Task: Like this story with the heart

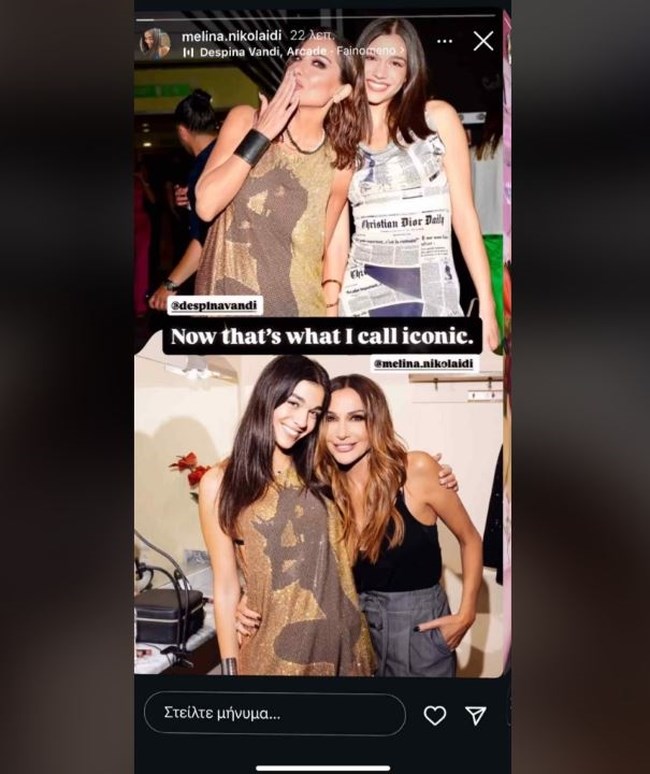Action: tap(434, 715)
